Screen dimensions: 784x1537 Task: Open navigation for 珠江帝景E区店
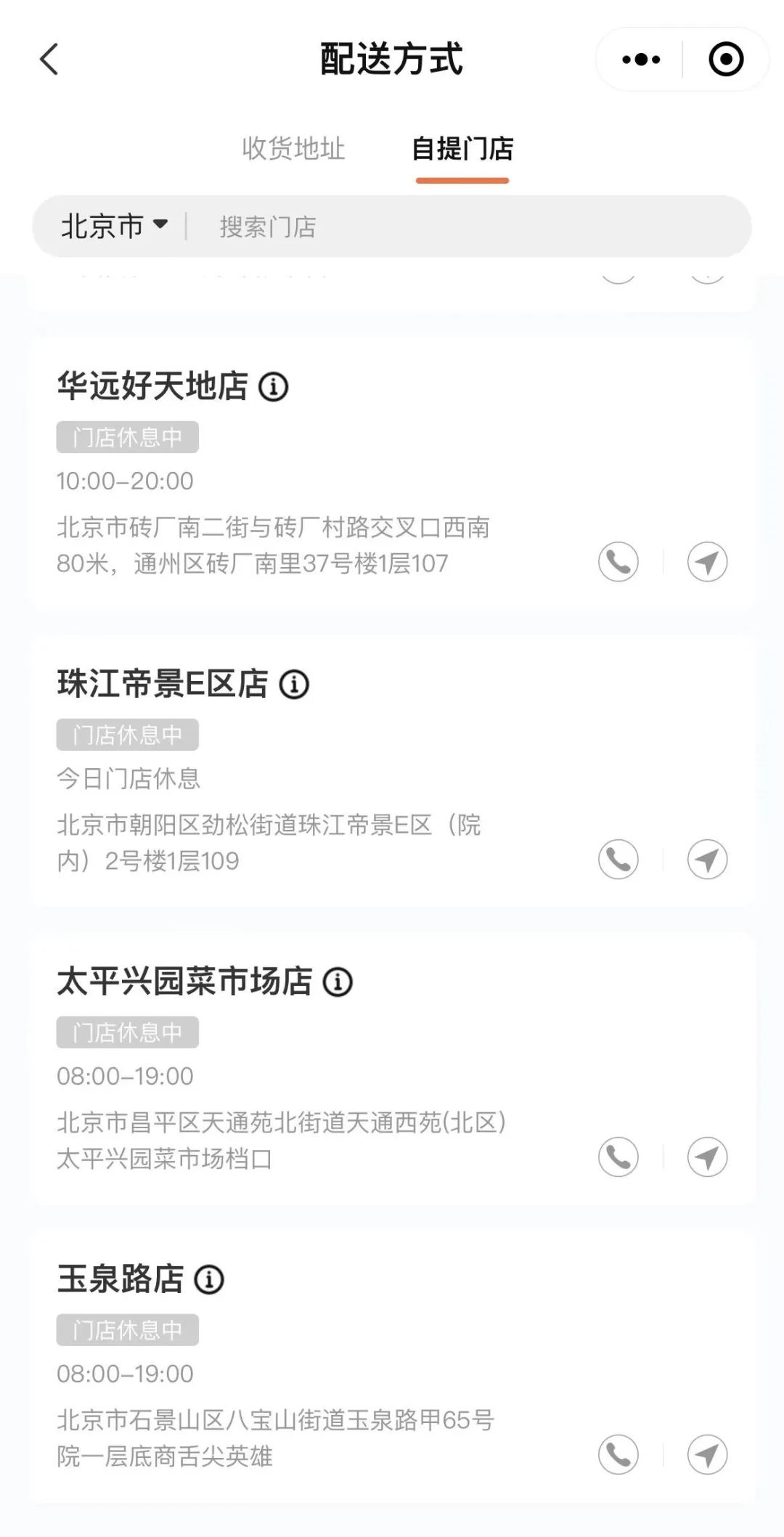pyautogui.click(x=706, y=859)
